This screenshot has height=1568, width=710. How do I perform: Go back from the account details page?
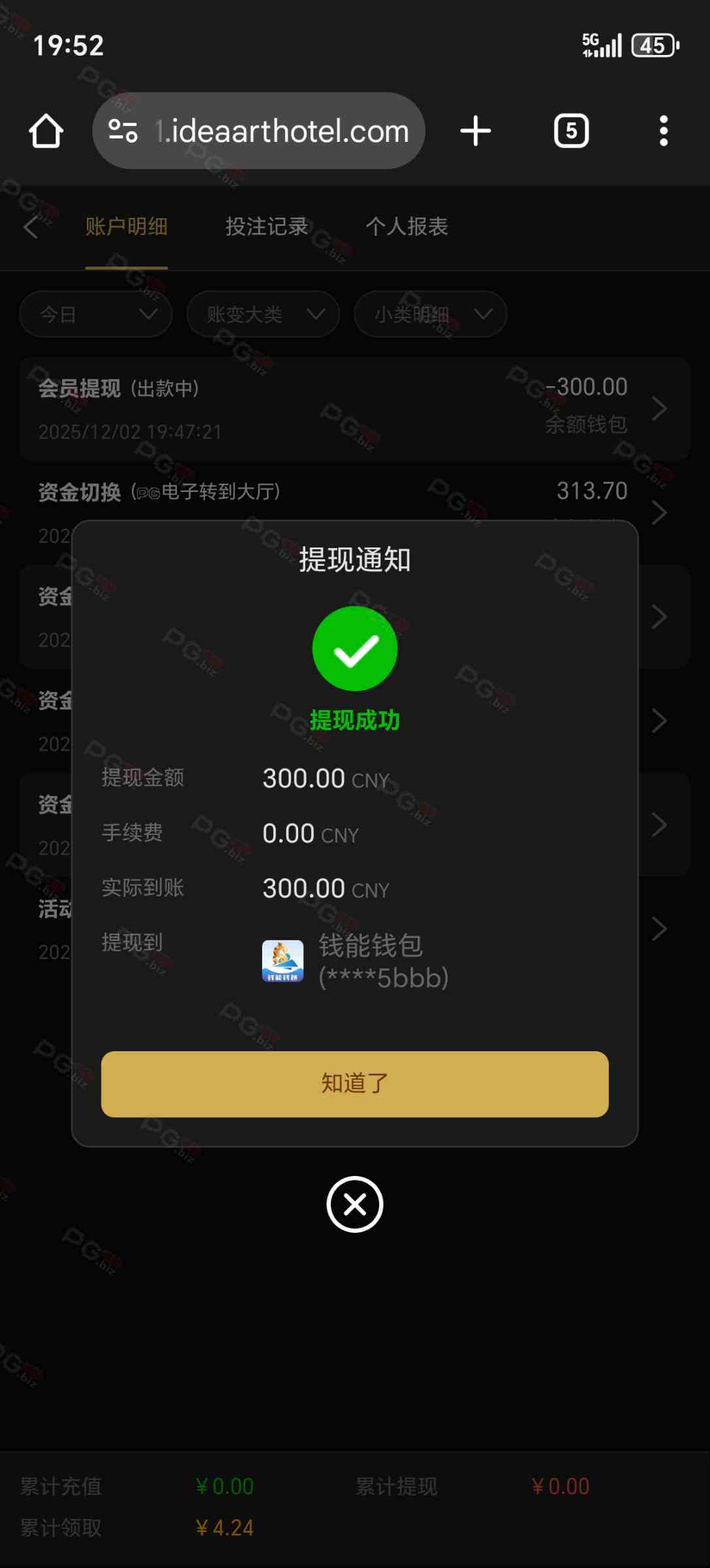tap(31, 227)
